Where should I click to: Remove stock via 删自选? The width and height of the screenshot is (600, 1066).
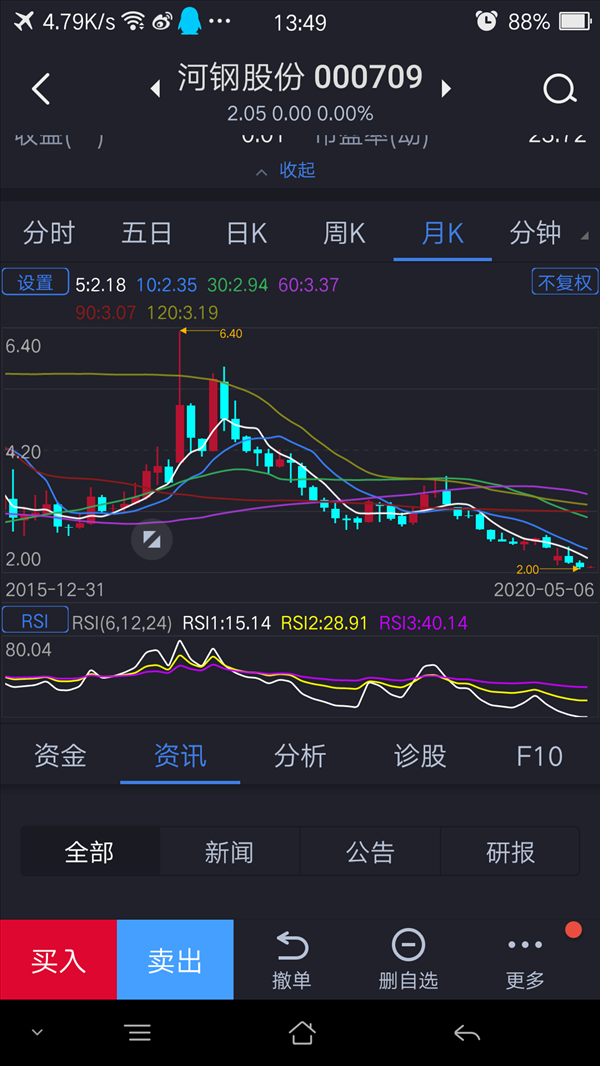pyautogui.click(x=408, y=960)
